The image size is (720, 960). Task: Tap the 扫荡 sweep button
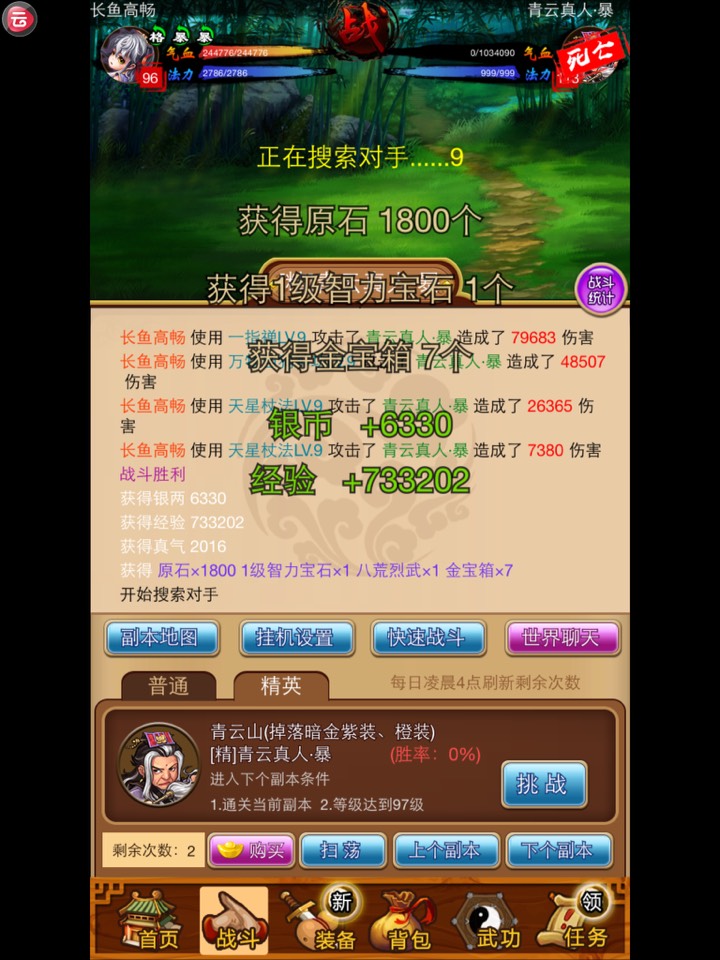tap(343, 851)
